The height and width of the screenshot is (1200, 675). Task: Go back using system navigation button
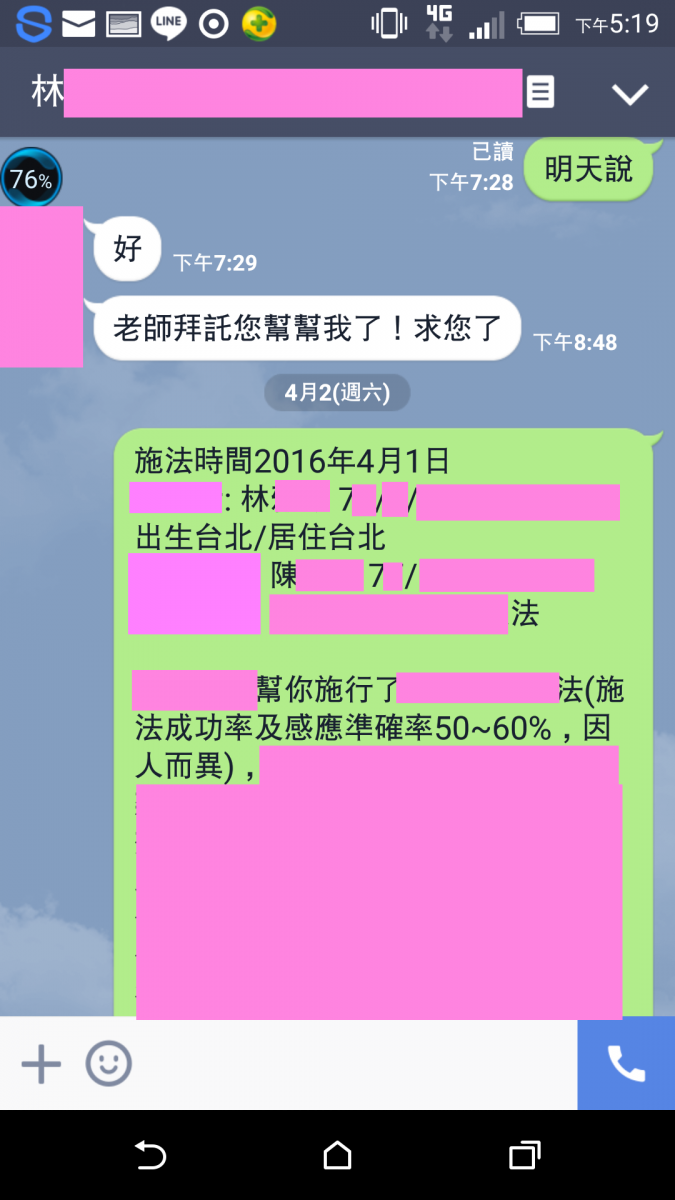click(x=150, y=1156)
